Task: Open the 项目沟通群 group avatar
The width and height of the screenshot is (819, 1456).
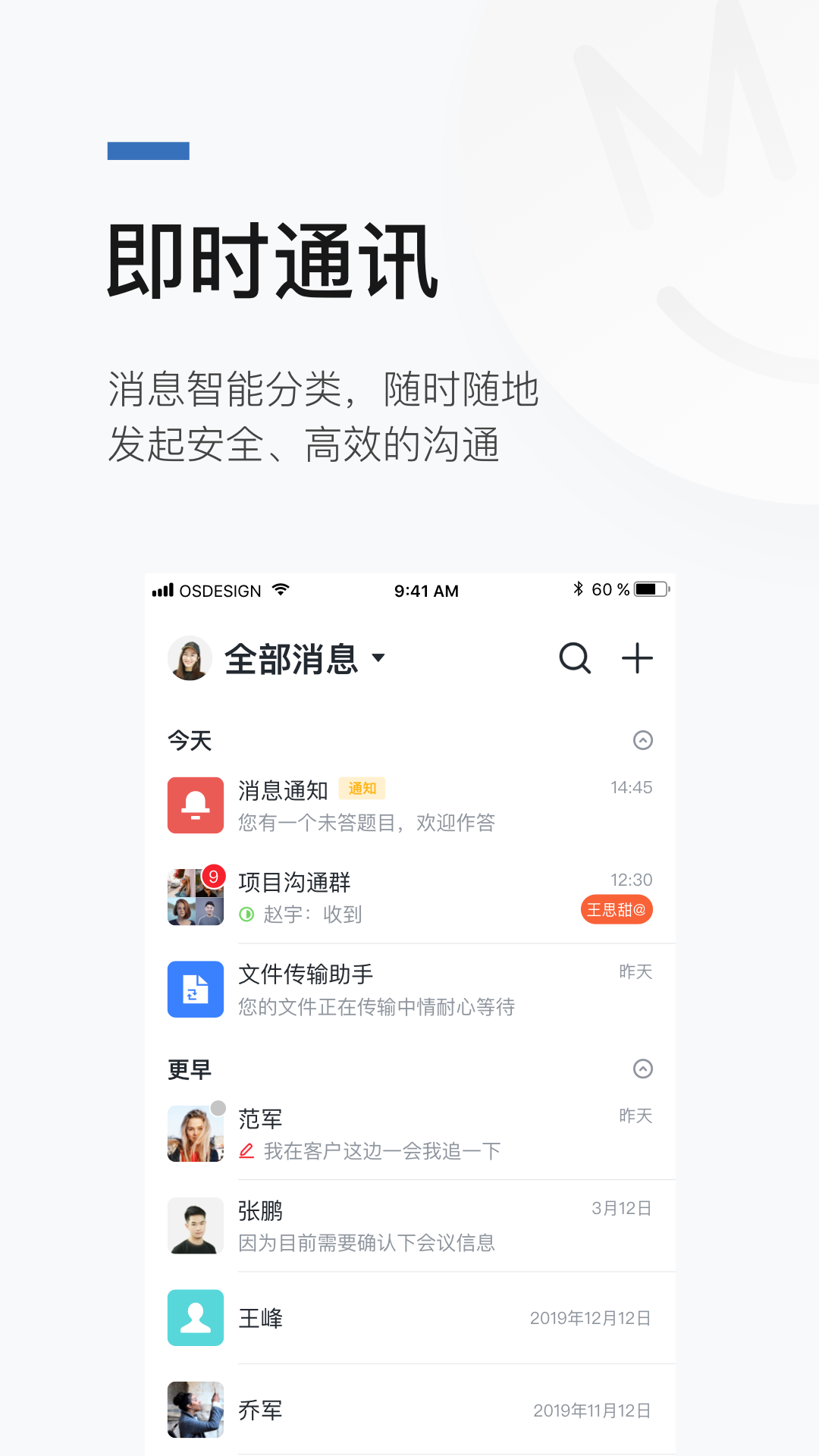Action: point(195,897)
